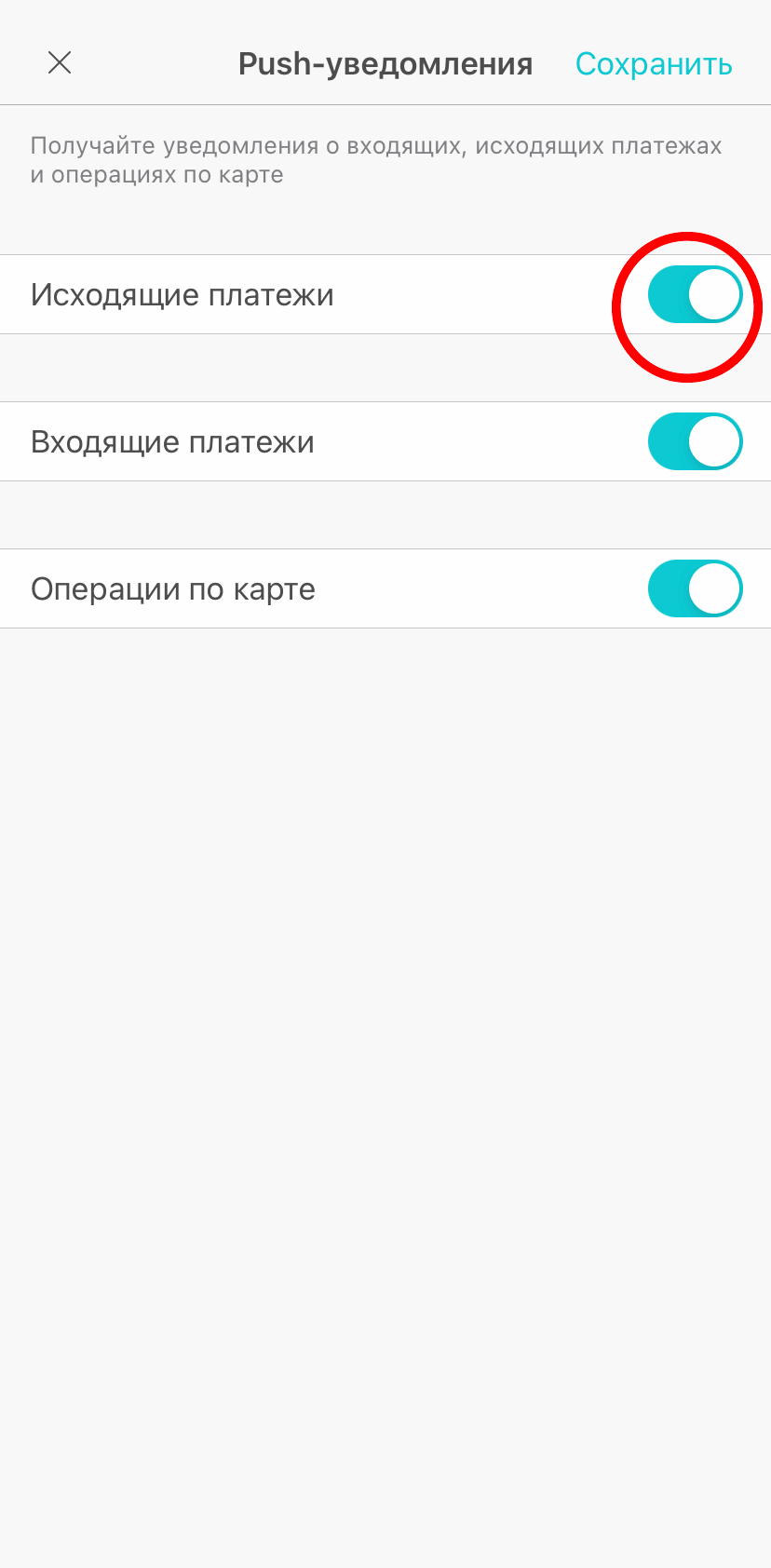Close the Push-уведомления screen

pyautogui.click(x=60, y=62)
